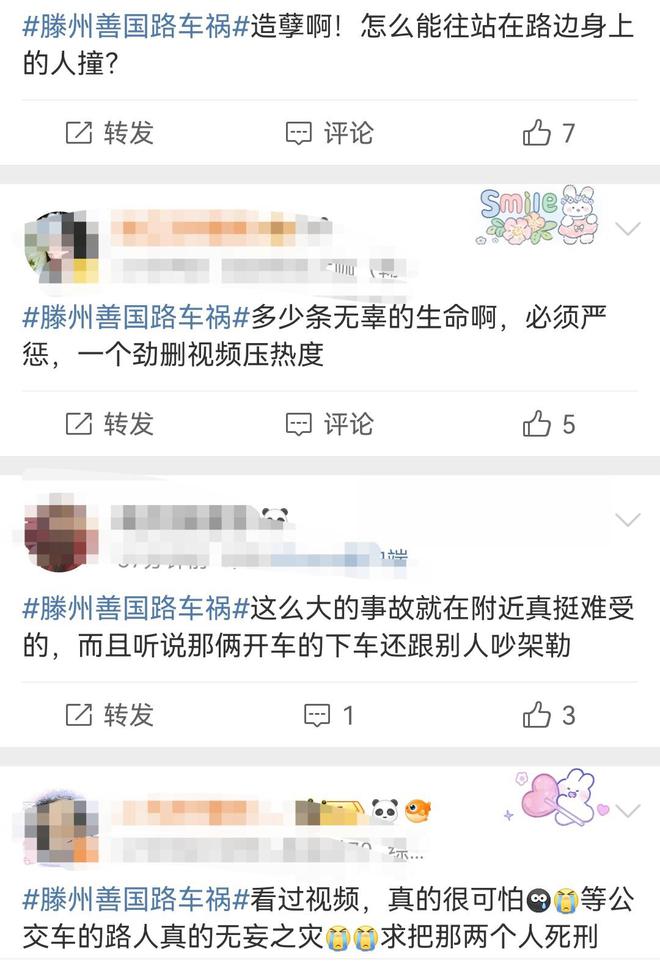
Task: Expand chevron menu on 这么大的事故 post
Action: 628,520
